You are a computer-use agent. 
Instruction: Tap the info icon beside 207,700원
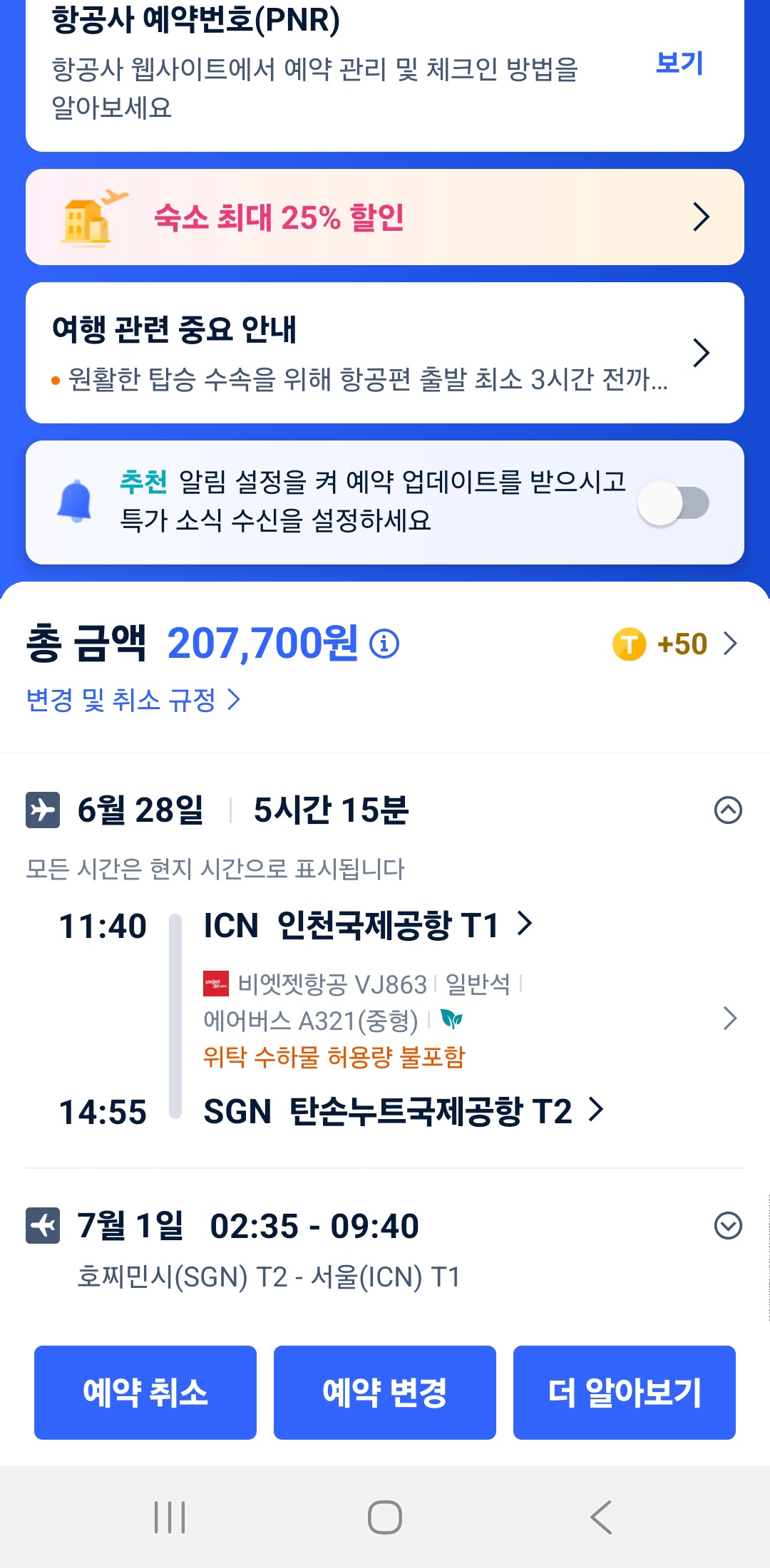point(384,644)
